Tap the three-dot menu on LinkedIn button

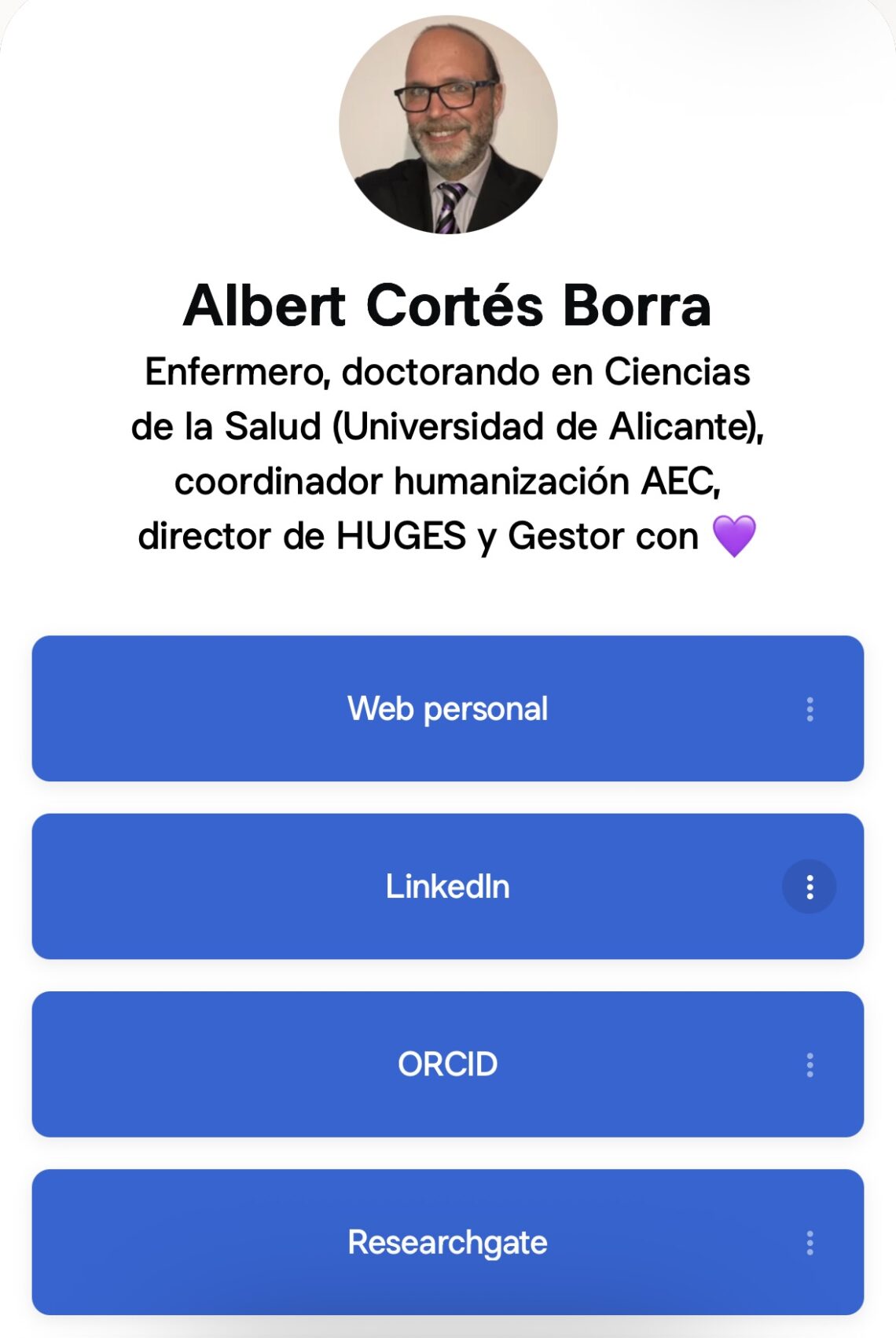tap(810, 887)
